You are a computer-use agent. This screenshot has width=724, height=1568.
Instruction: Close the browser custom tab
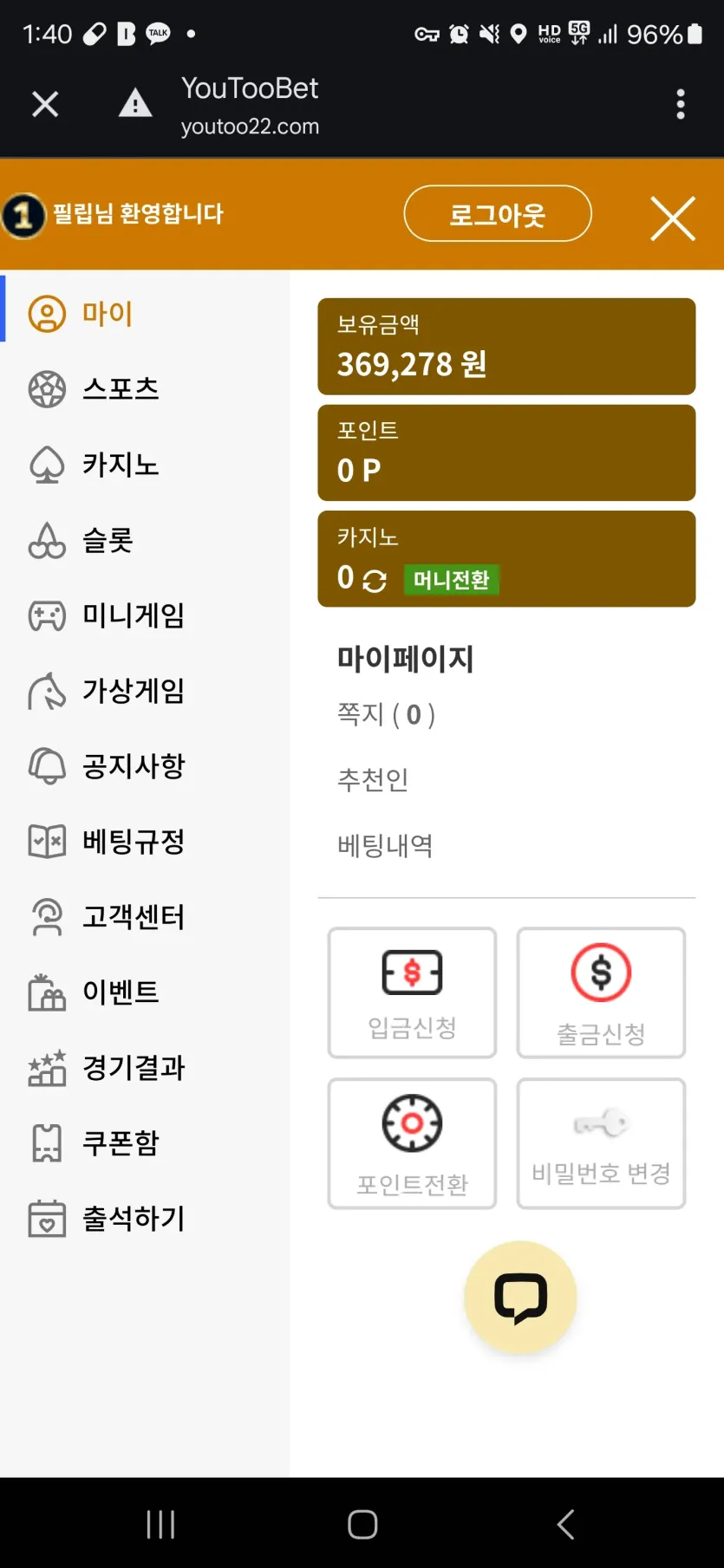(45, 104)
